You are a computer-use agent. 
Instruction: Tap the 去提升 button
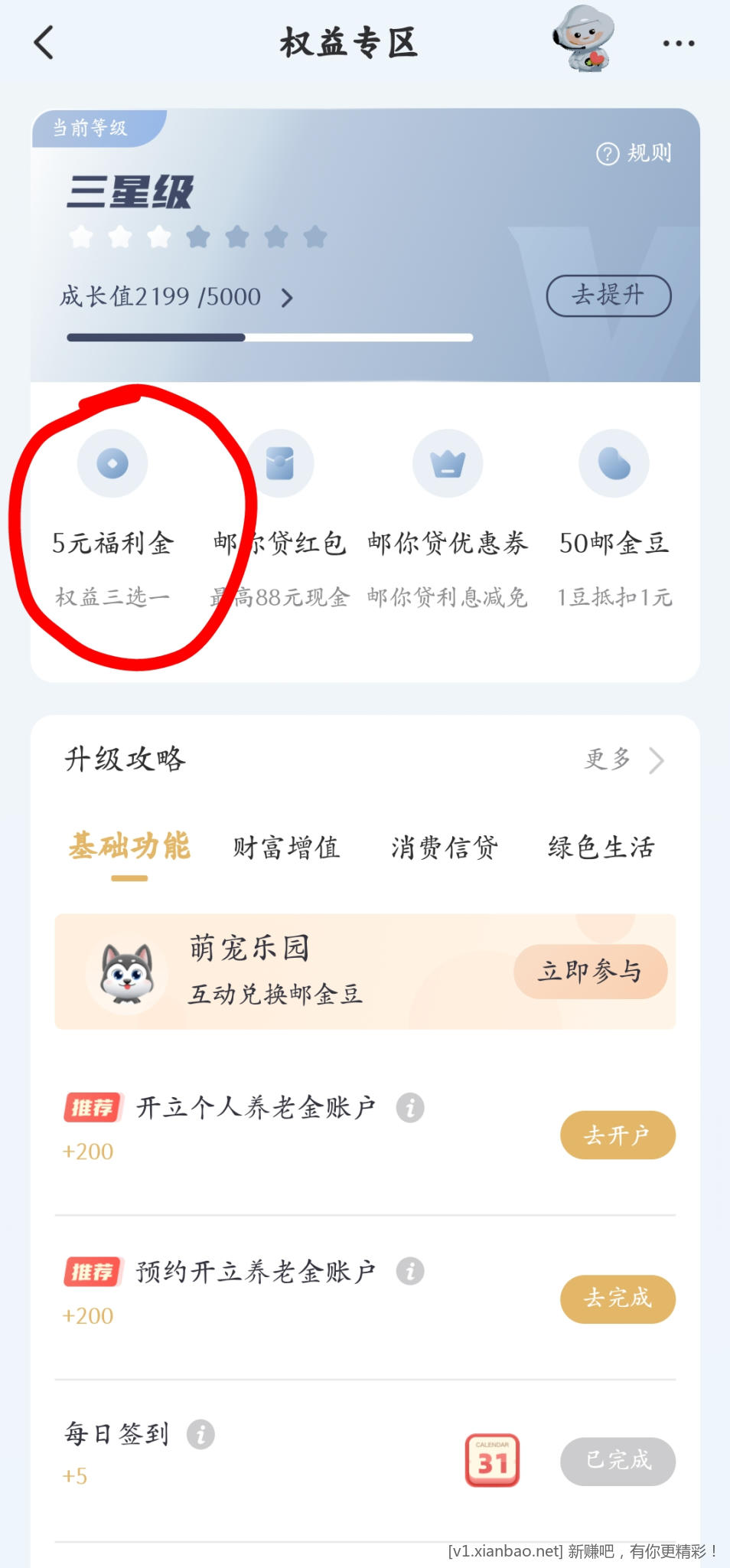[x=608, y=296]
